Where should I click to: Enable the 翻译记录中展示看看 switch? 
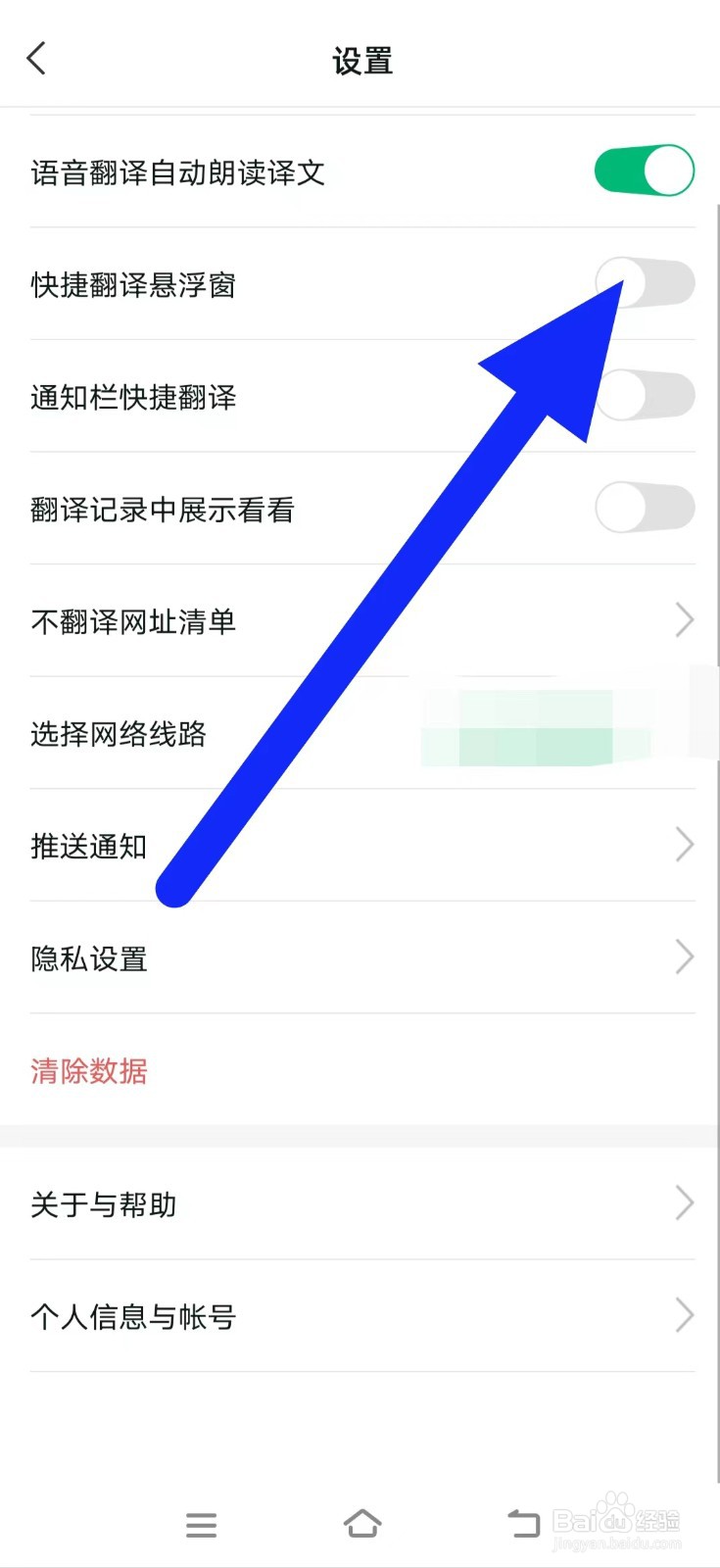[x=645, y=507]
